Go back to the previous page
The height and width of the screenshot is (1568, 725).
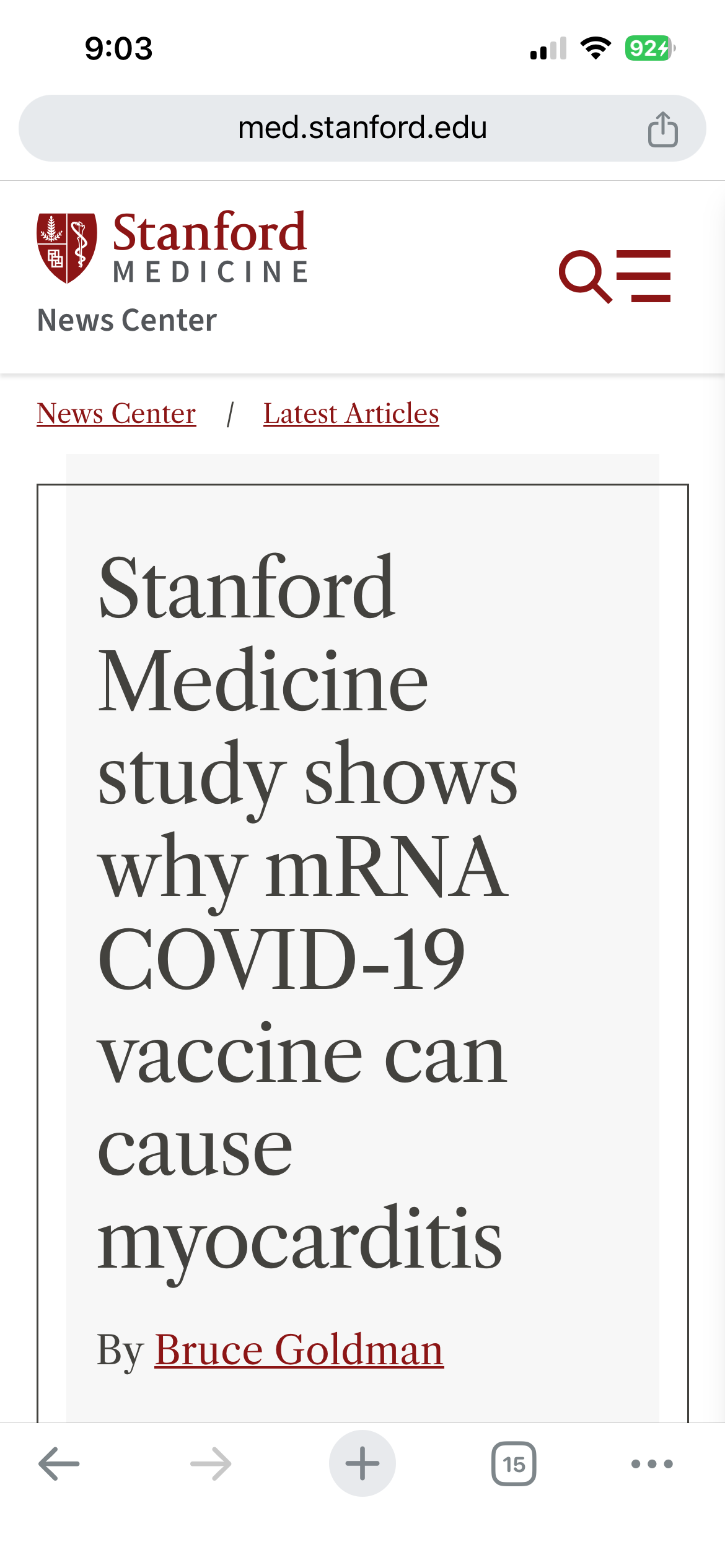click(59, 1464)
